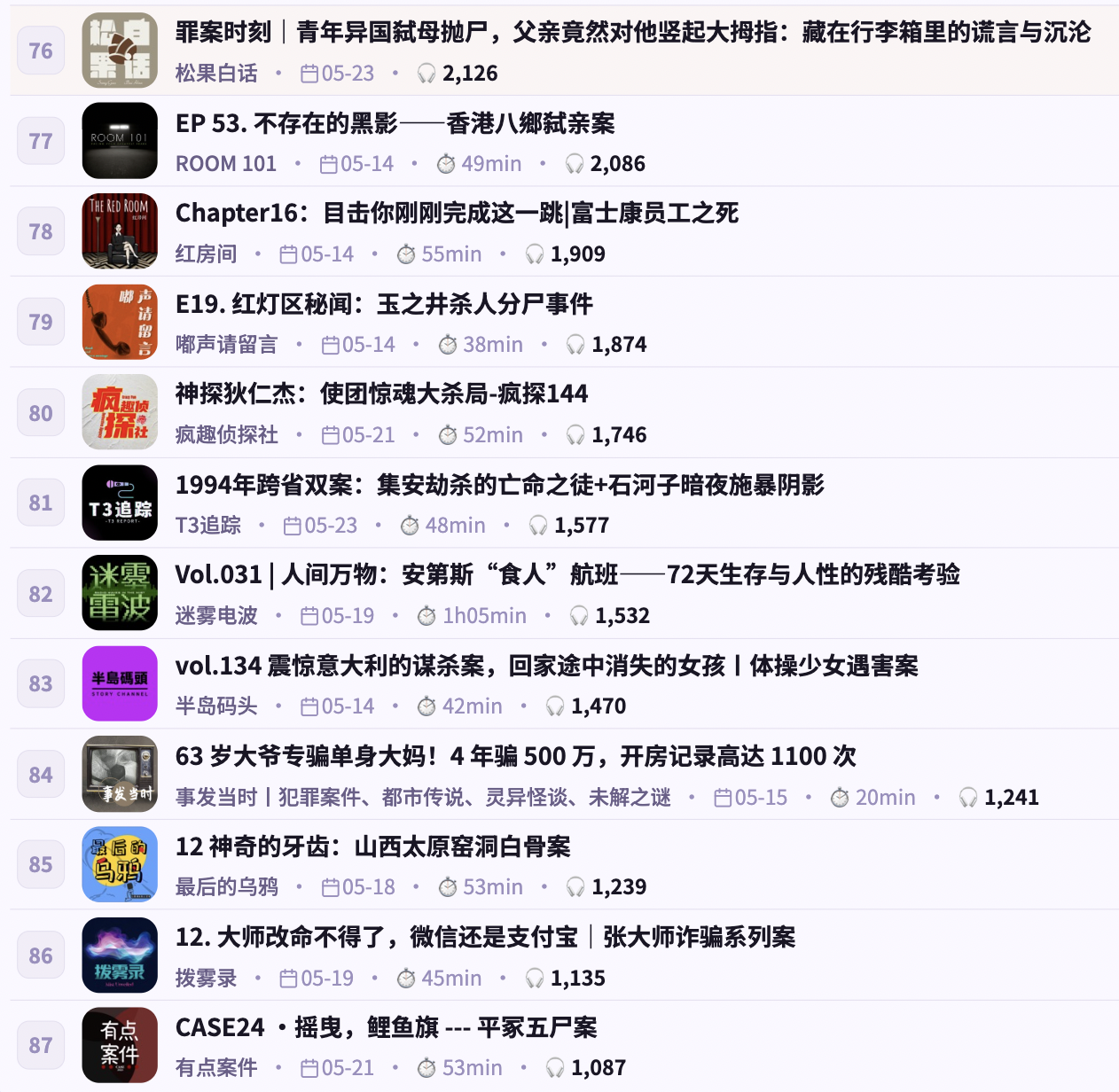The width and height of the screenshot is (1119, 1092).
Task: Open CASE24 平冢五尸案 episode
Action: tap(387, 1027)
